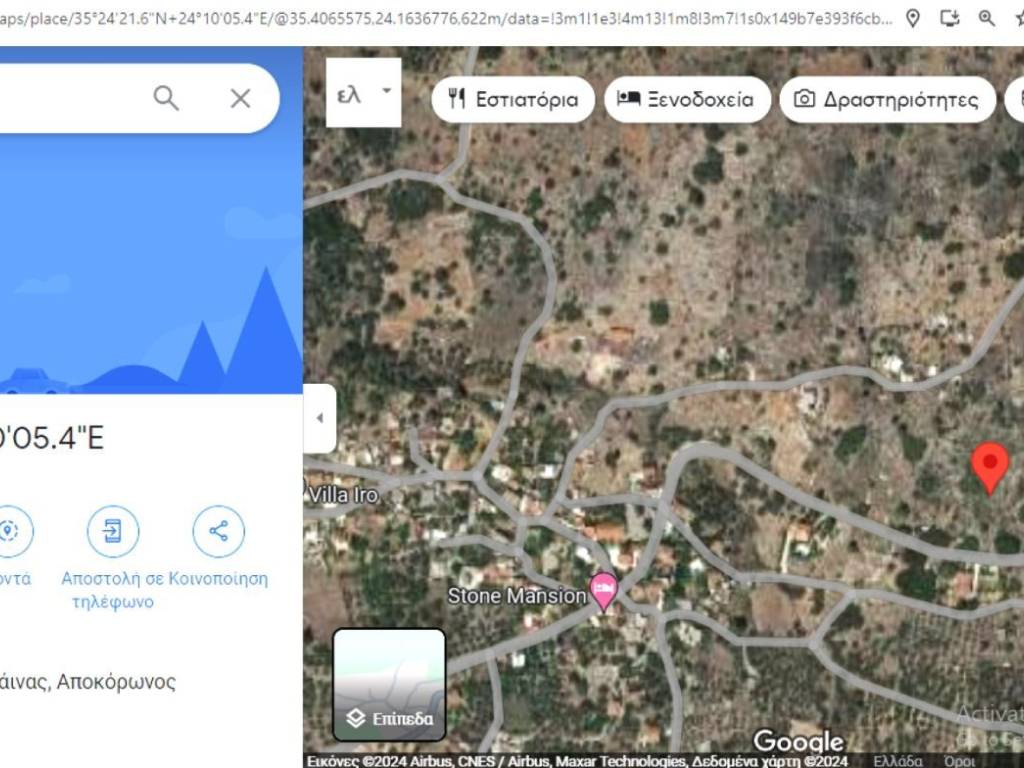Open the Επίπεδα layers tile
Screen dimensions: 1024x768
pyautogui.click(x=389, y=685)
